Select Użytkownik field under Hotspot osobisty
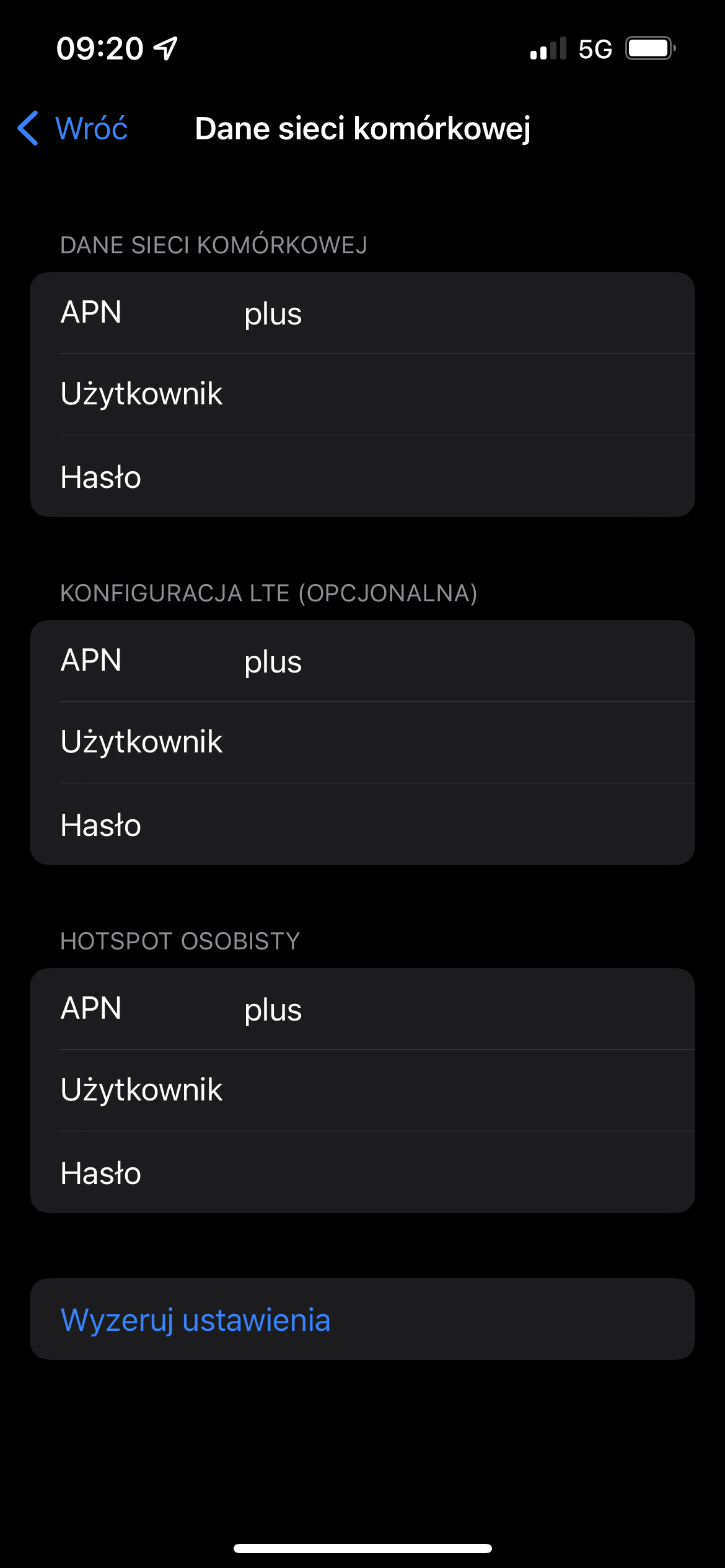This screenshot has width=725, height=1568. [434, 1091]
